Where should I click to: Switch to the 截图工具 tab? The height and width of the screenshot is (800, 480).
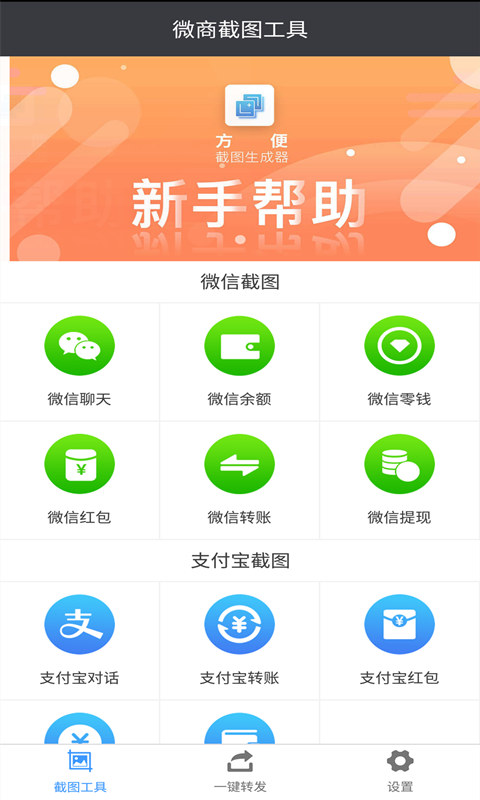click(80, 772)
